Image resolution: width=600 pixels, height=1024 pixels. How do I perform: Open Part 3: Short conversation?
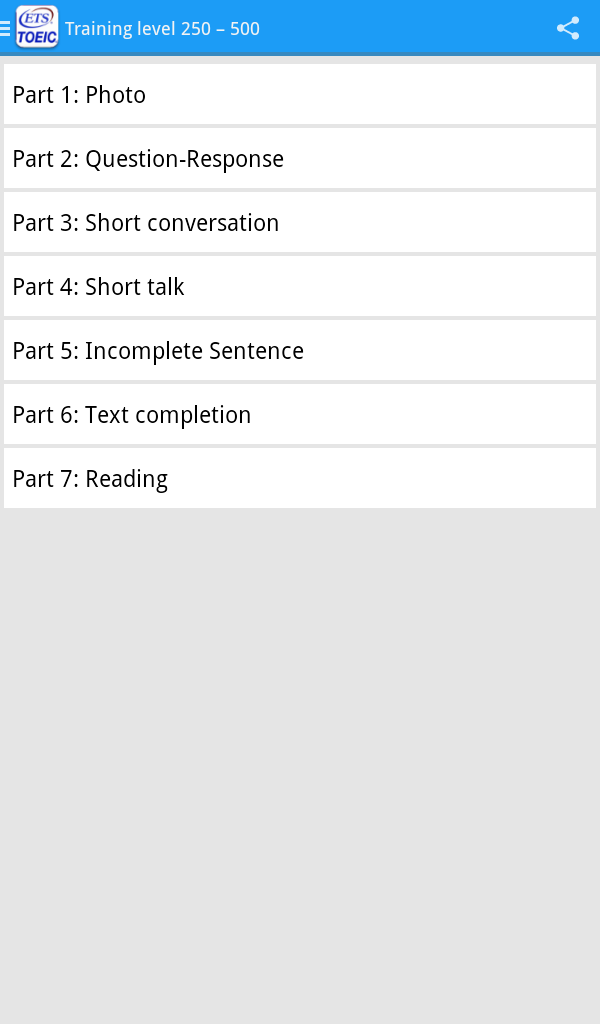point(300,222)
